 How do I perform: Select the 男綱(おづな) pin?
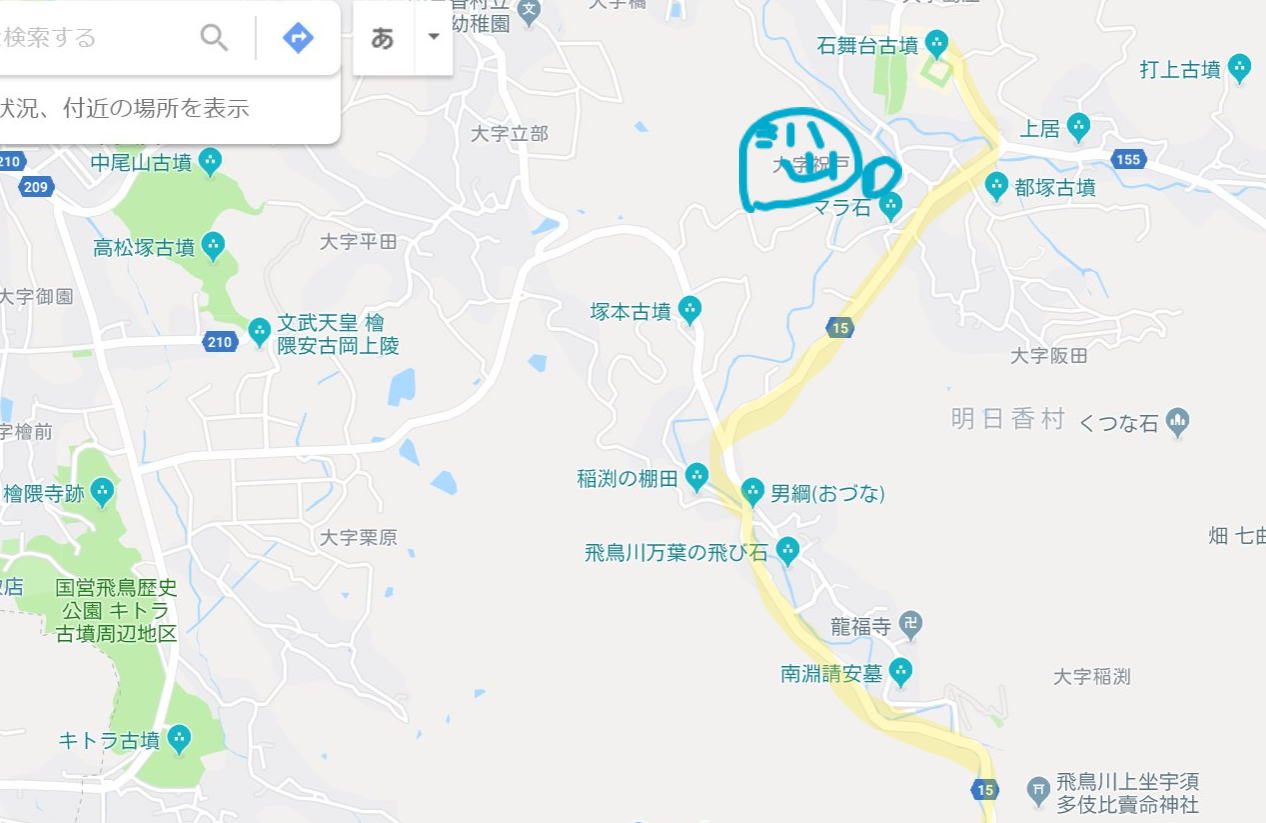pyautogui.click(x=752, y=491)
